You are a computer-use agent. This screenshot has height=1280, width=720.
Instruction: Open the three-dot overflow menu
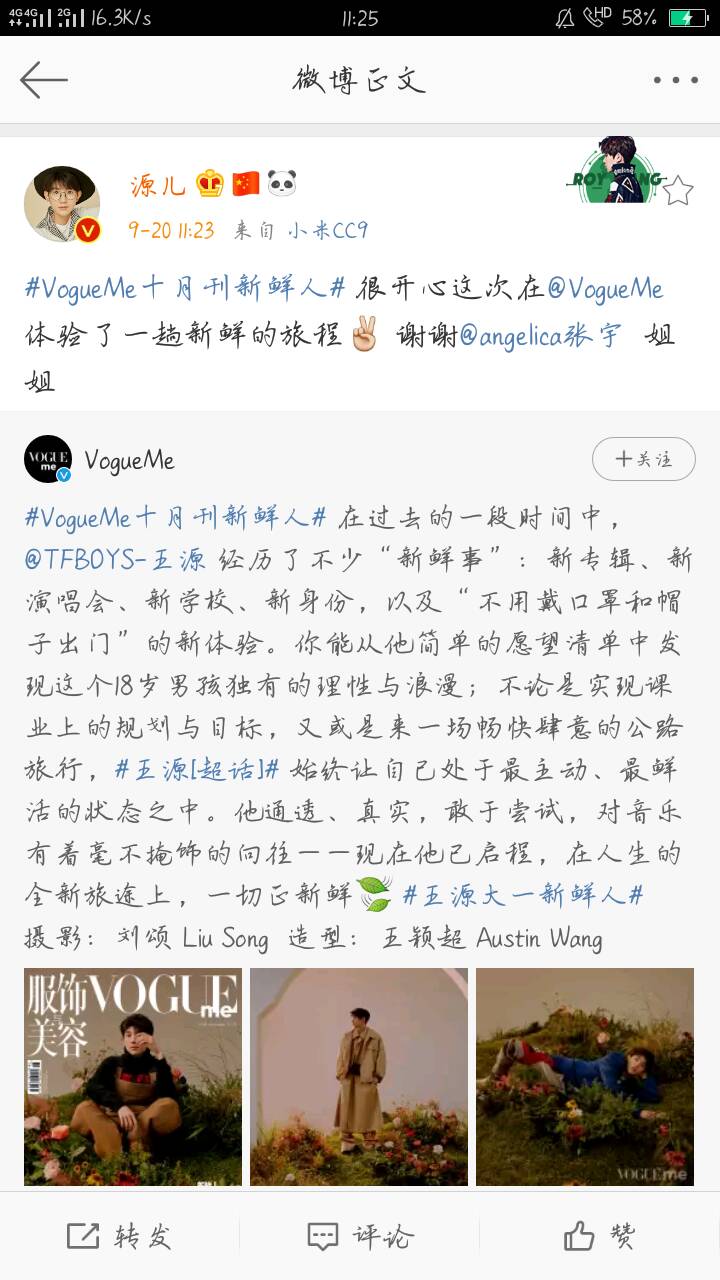(675, 80)
